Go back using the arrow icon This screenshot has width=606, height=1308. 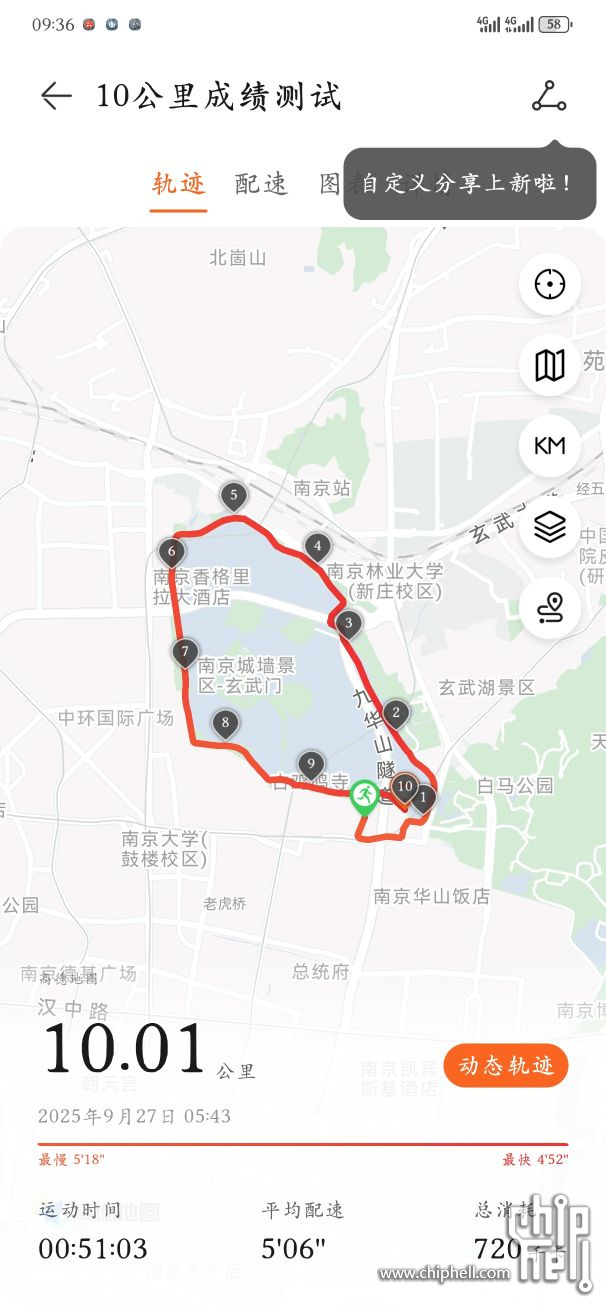click(56, 96)
